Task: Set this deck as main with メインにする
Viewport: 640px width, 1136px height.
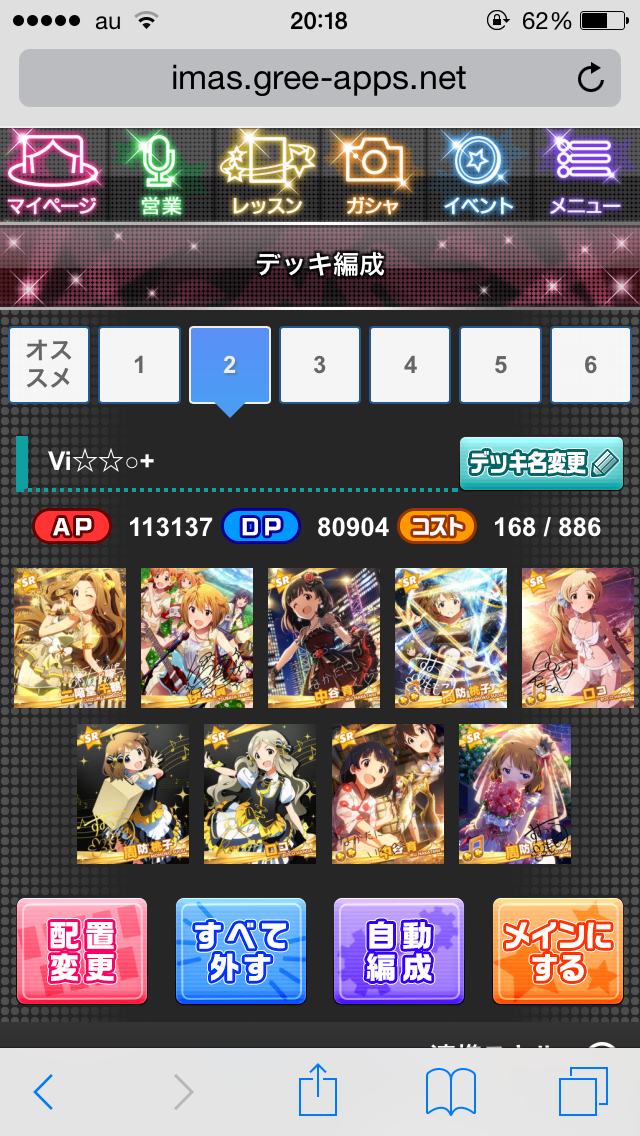Action: [558, 951]
